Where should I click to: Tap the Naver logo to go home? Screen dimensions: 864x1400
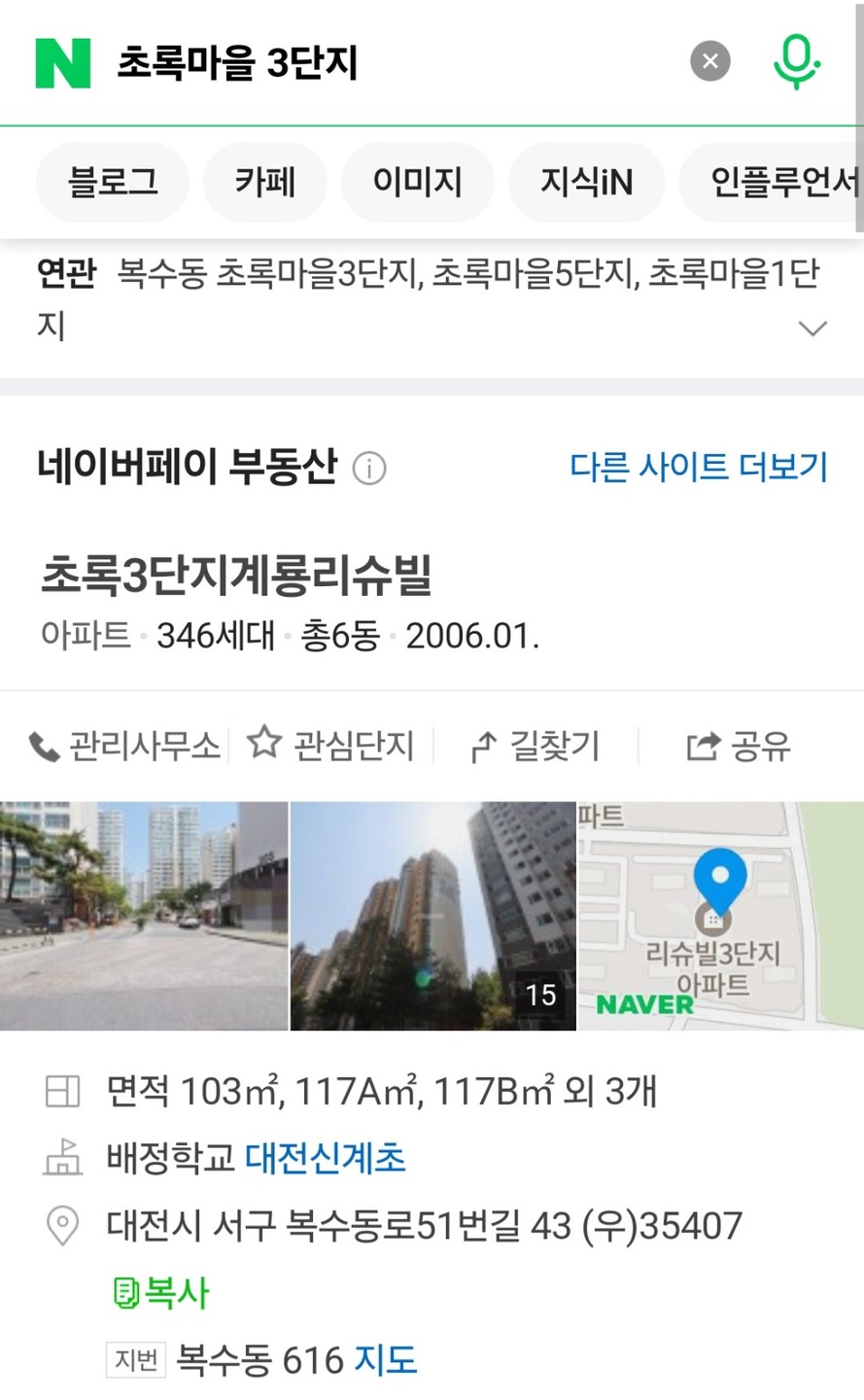[63, 63]
